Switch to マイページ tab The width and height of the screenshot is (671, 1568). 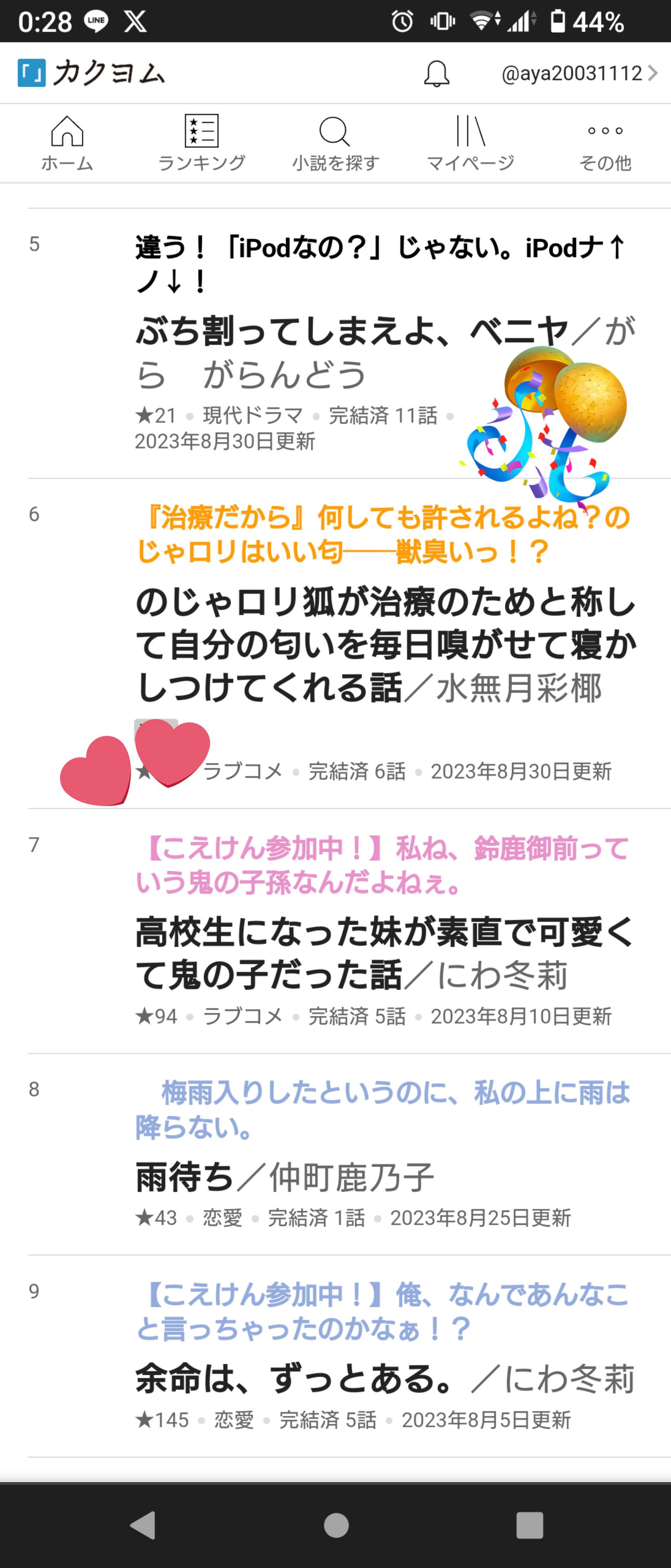470,144
